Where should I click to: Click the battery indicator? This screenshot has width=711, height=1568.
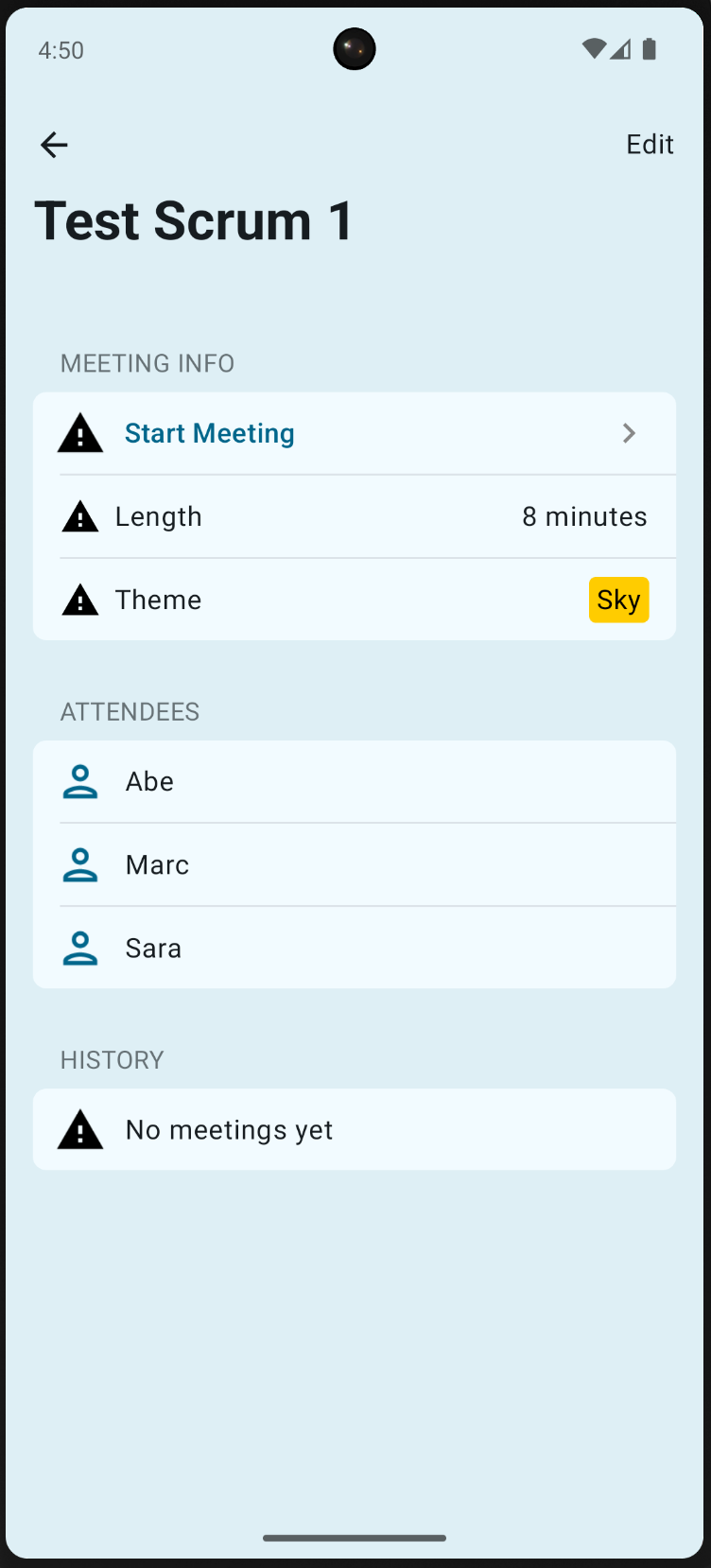650,49
